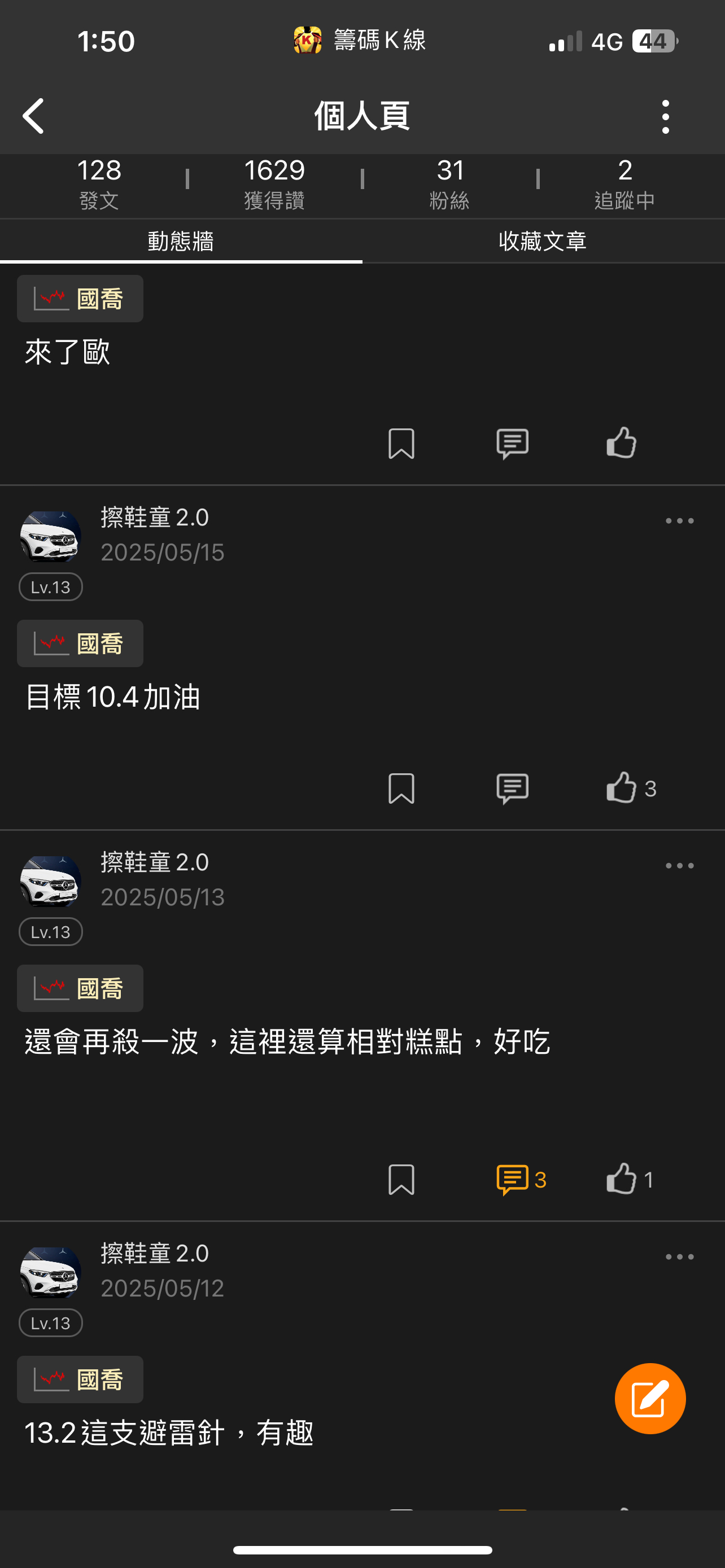Open comments on the 目標10.4加油 post
Viewport: 725px width, 1568px height.
point(512,789)
